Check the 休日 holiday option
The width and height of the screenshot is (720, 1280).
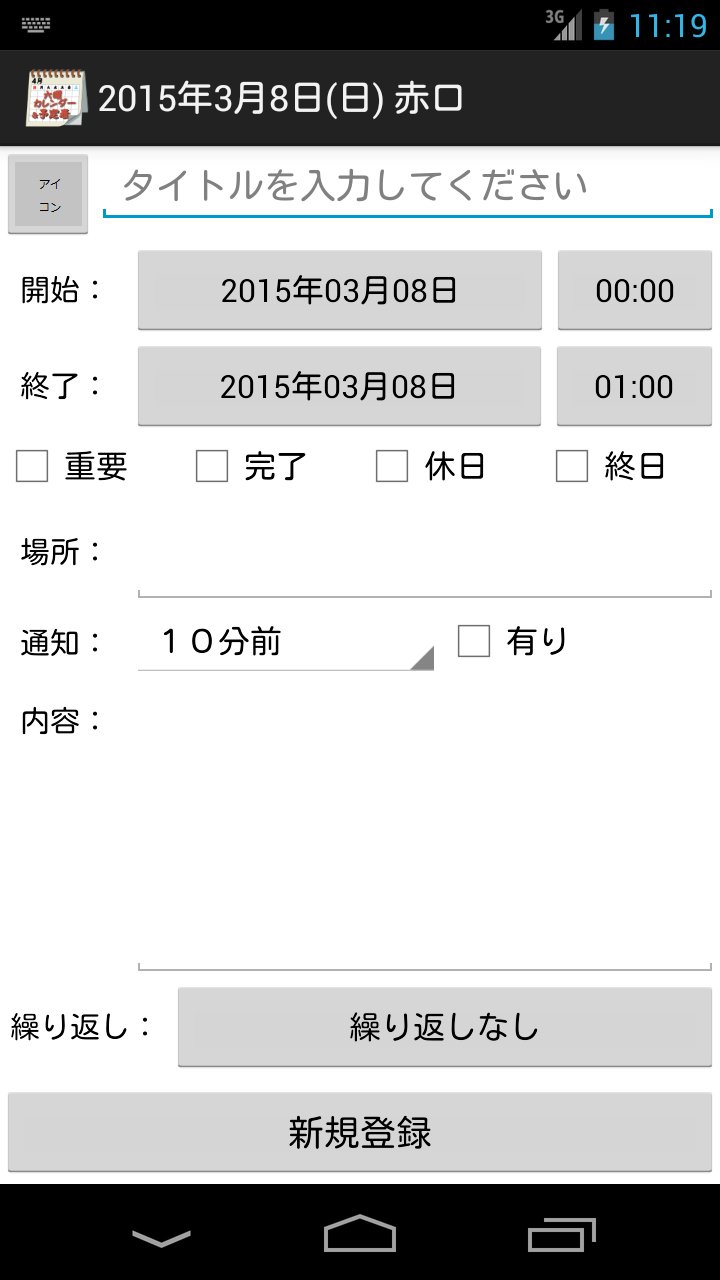pos(391,466)
